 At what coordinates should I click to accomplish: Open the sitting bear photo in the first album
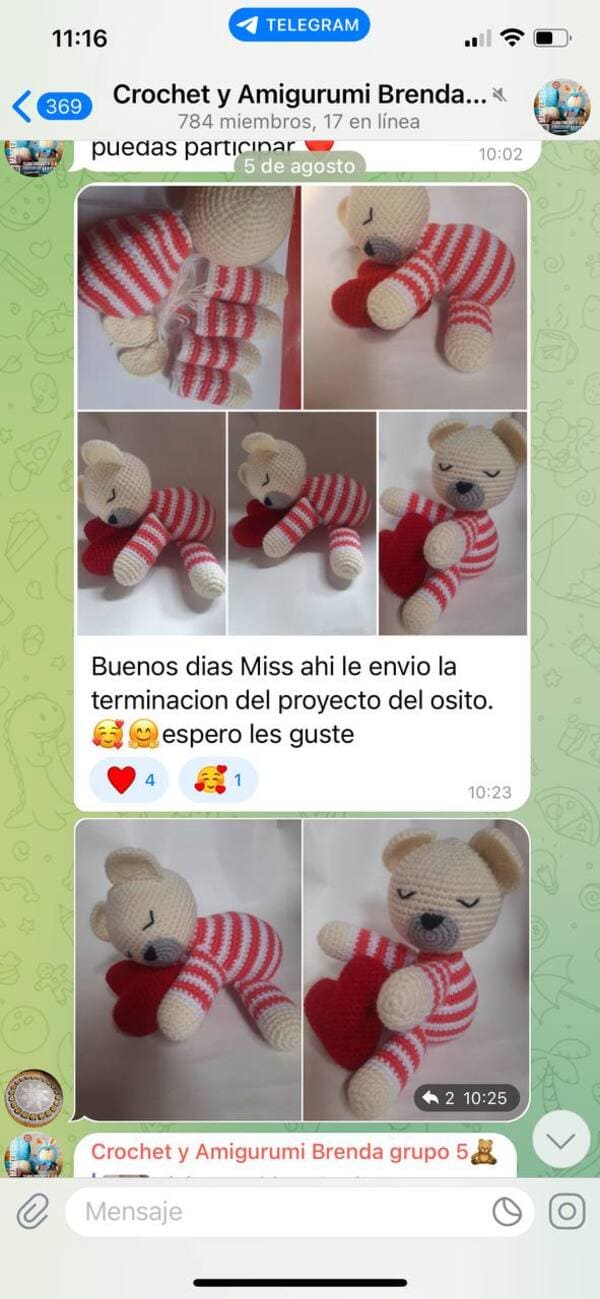(453, 524)
